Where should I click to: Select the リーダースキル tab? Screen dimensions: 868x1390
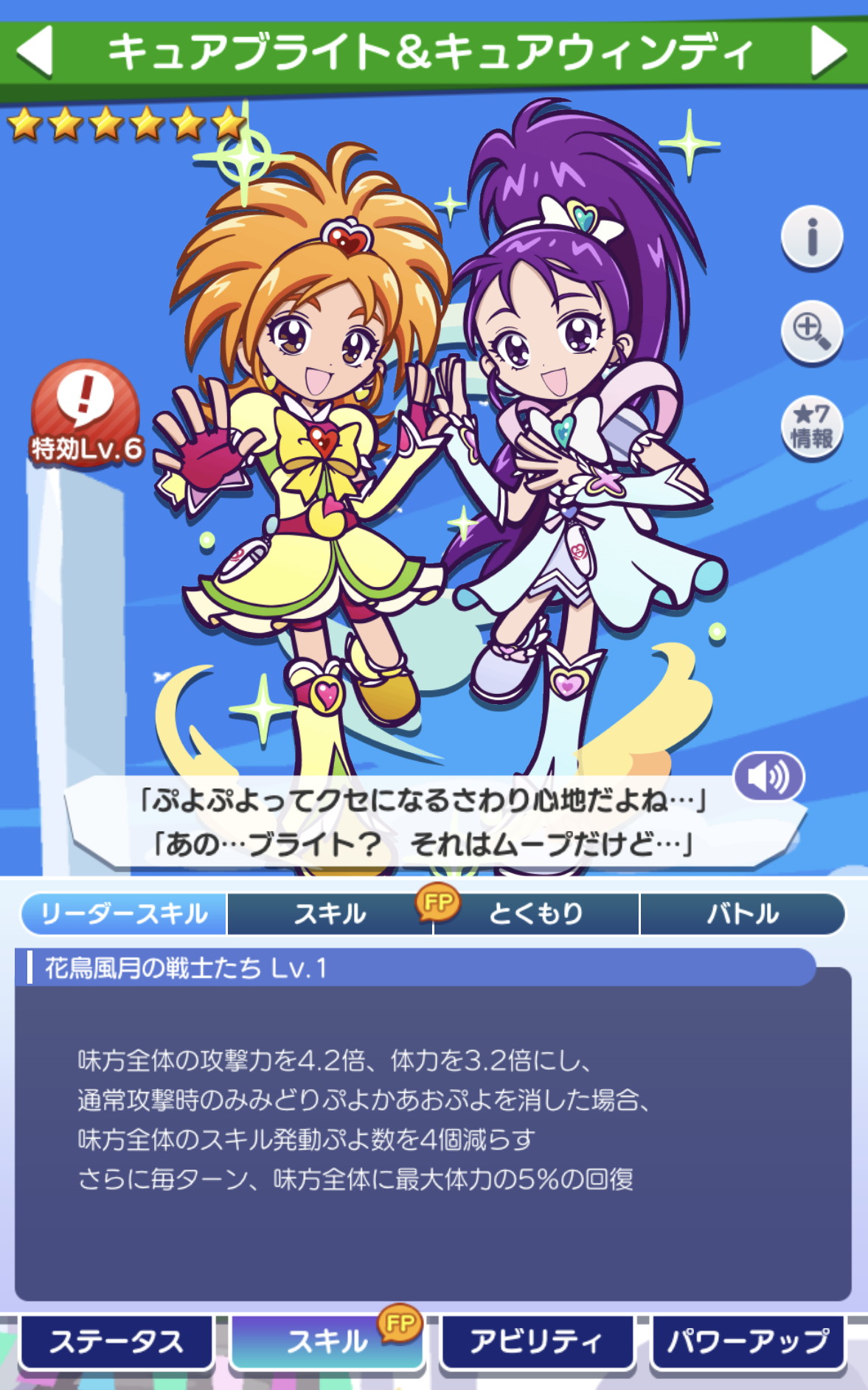(124, 914)
